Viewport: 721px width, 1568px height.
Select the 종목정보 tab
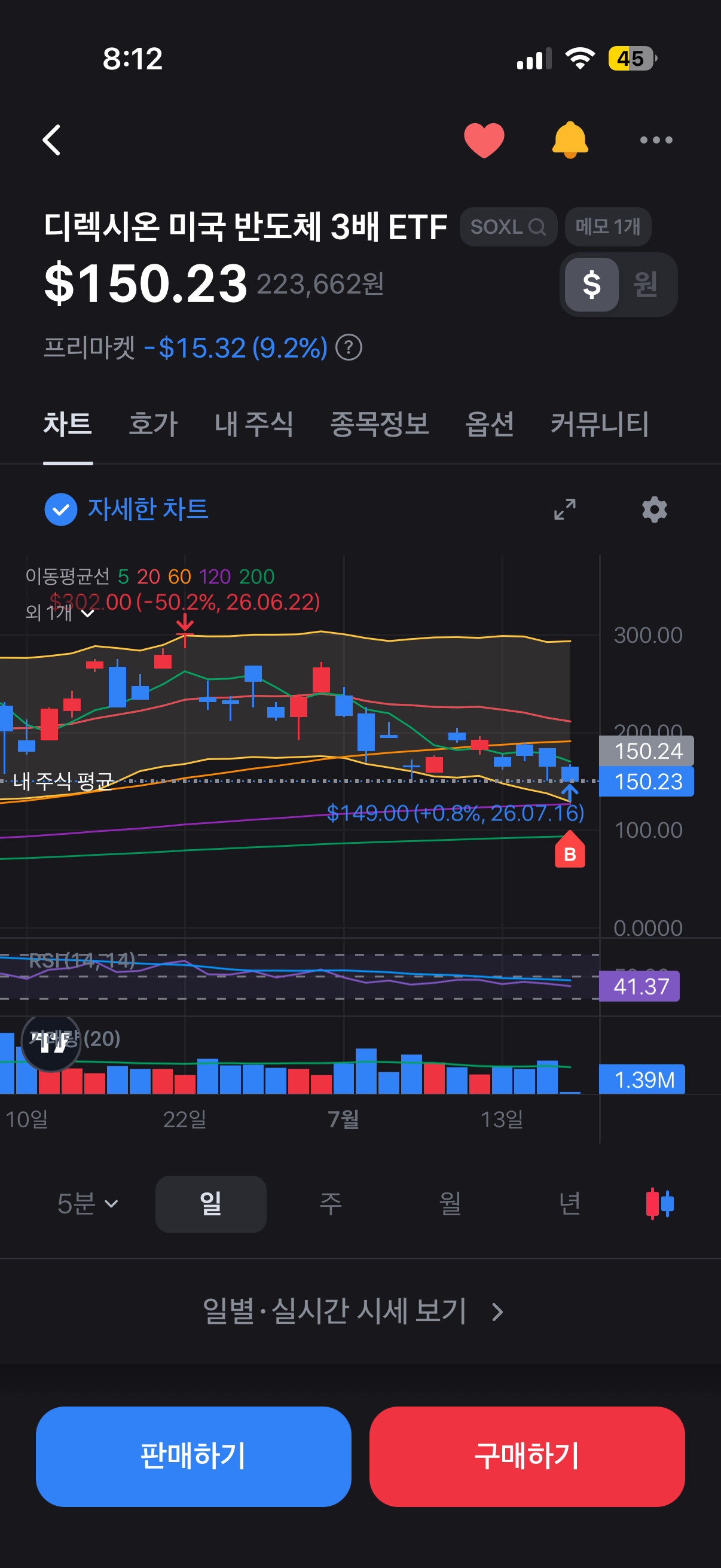380,423
